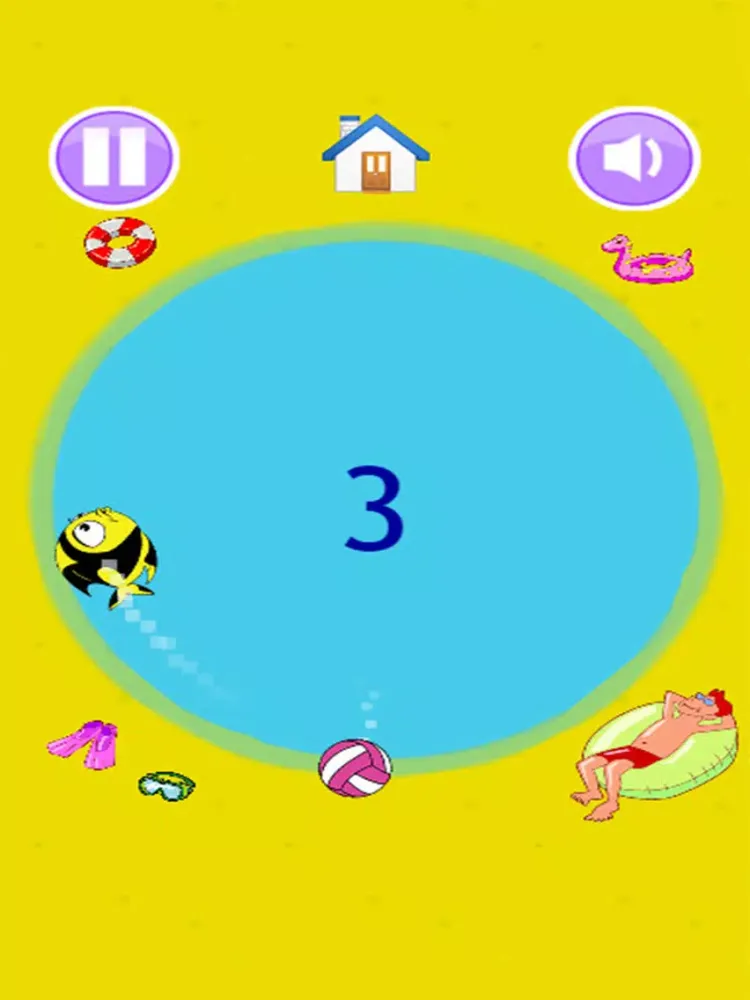
Task: Mute the game sound
Action: 634,158
